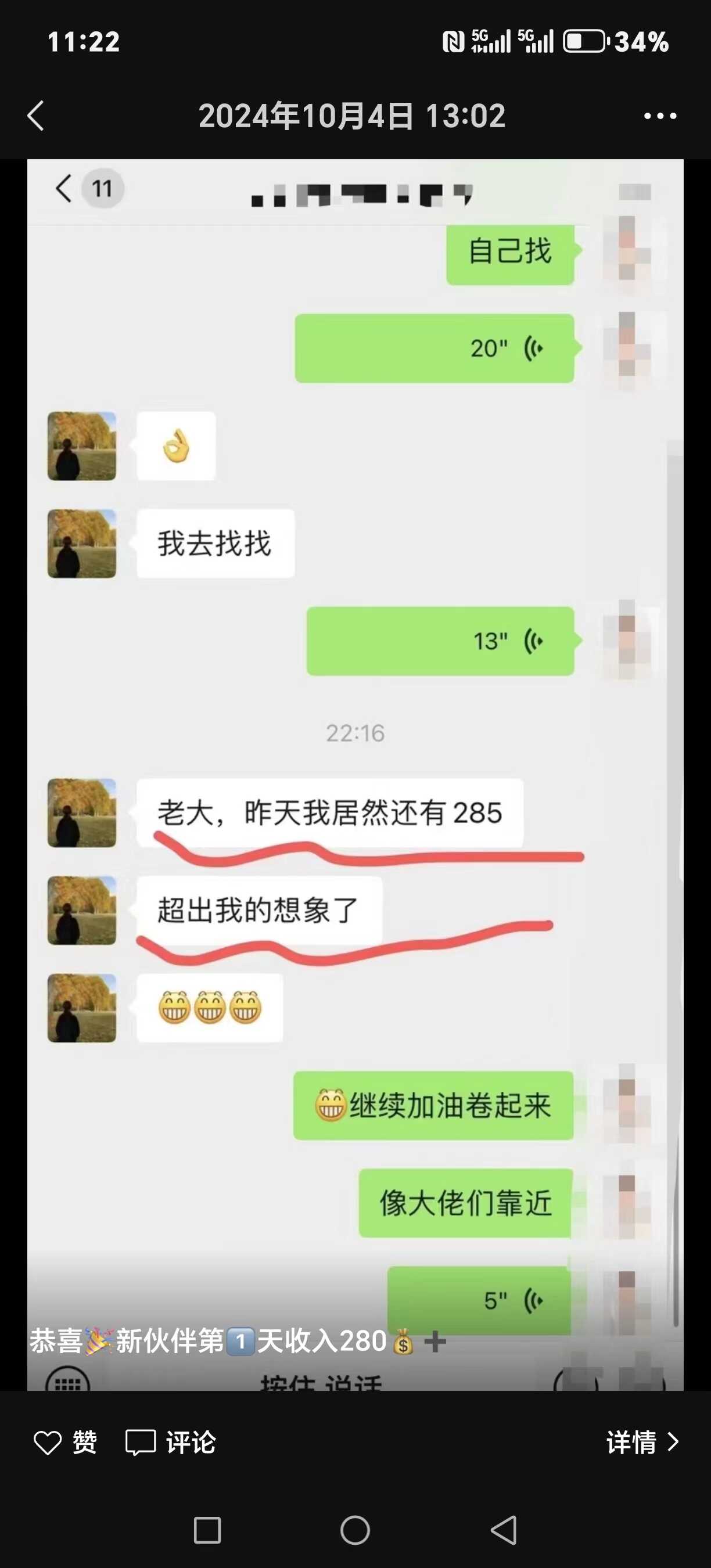The width and height of the screenshot is (711, 1568).
Task: Like this photo with 赞
Action: pos(65,1443)
